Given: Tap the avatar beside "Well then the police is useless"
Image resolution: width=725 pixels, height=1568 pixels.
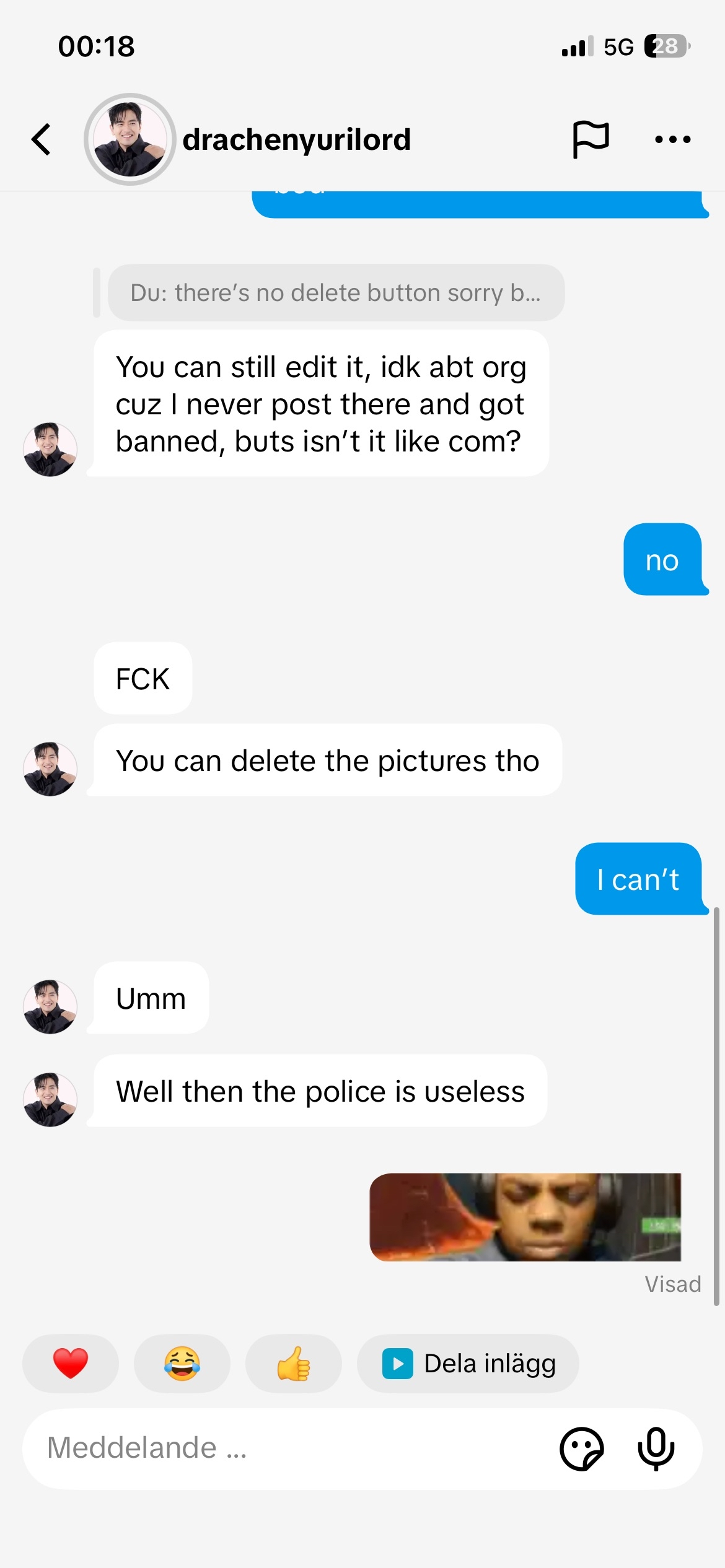Looking at the screenshot, I should [50, 1099].
